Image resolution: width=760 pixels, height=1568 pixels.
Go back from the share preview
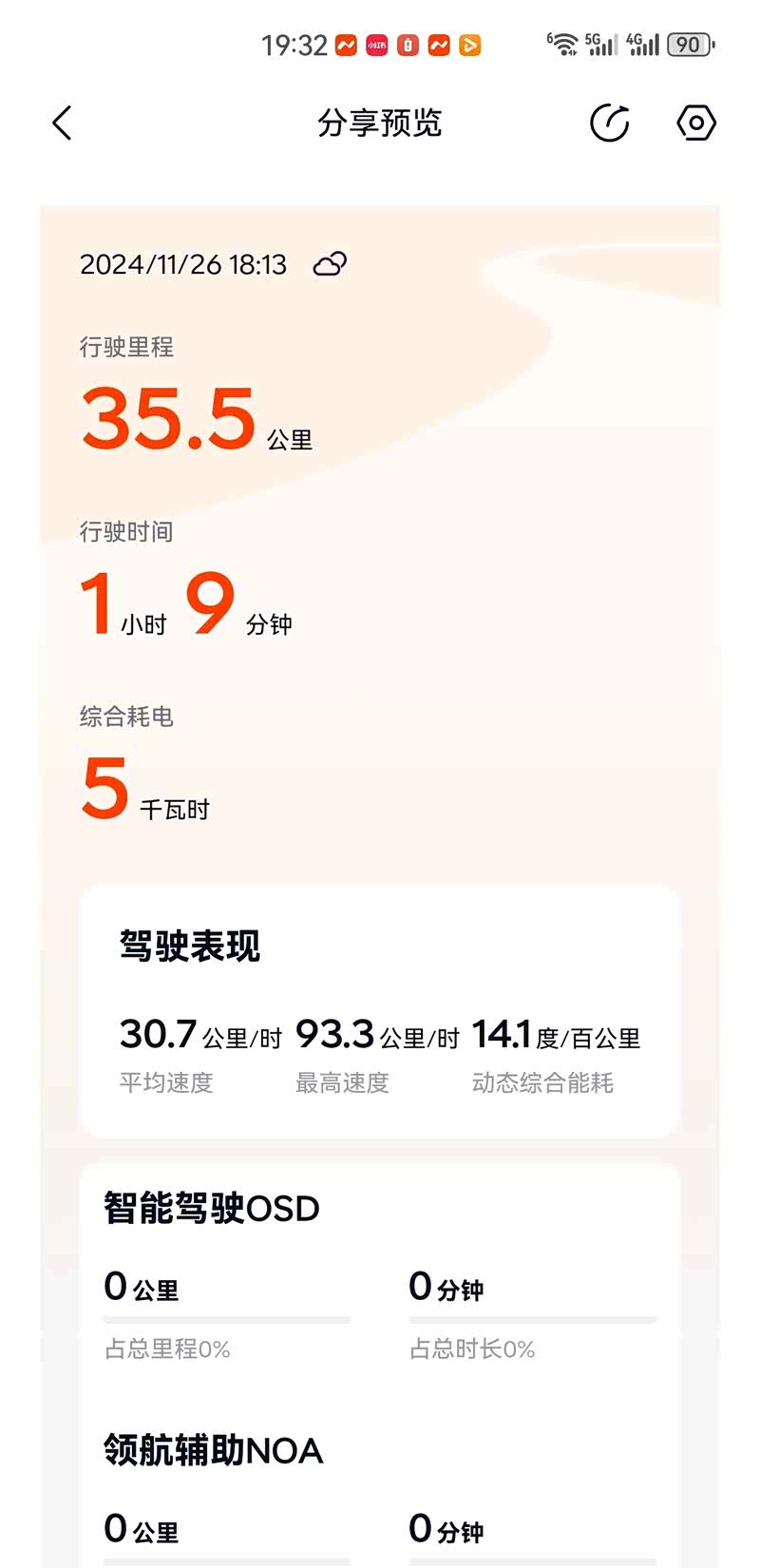click(62, 124)
